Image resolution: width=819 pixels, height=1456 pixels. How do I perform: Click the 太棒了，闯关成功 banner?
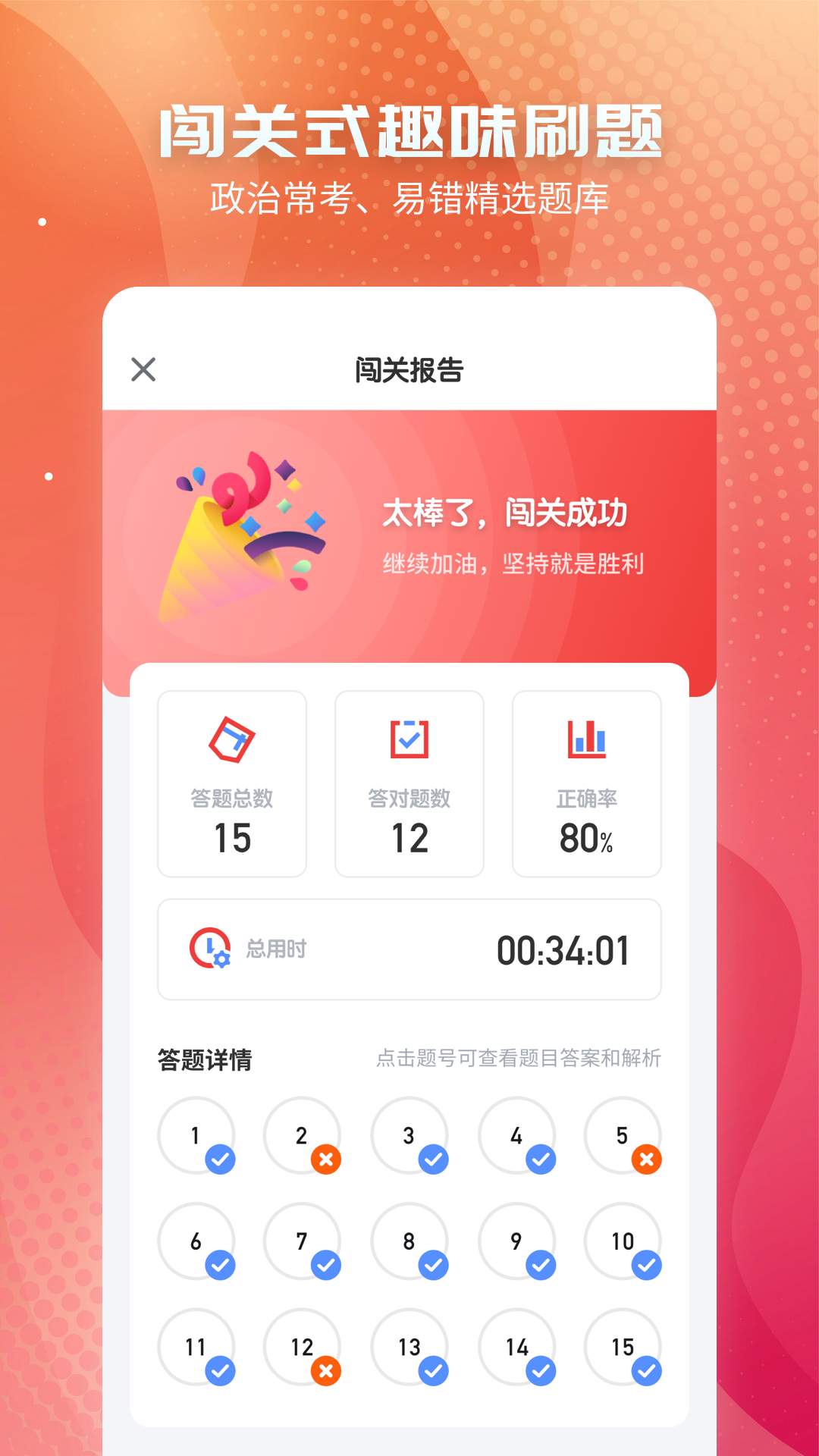pyautogui.click(x=505, y=513)
